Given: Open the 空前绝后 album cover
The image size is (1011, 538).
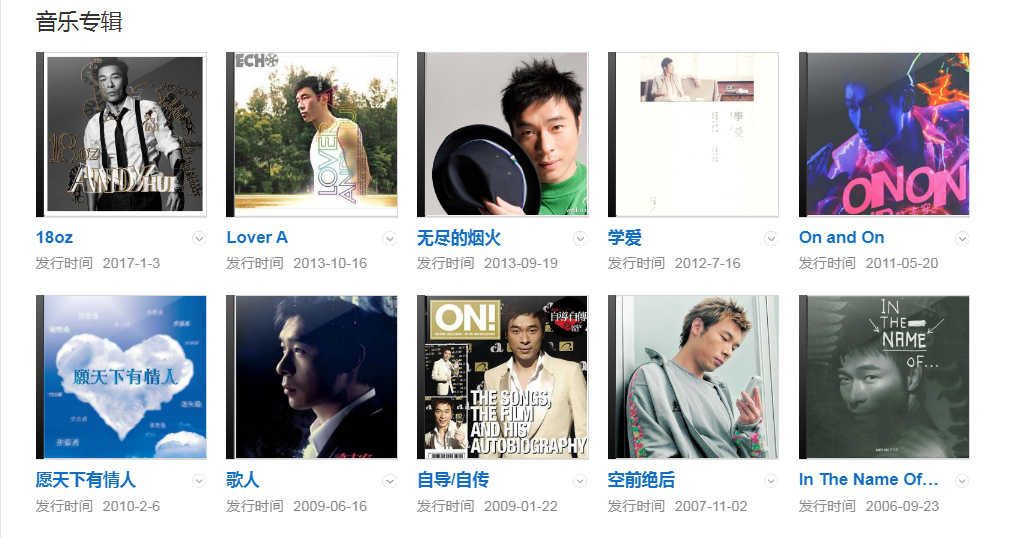Looking at the screenshot, I should click(x=694, y=377).
